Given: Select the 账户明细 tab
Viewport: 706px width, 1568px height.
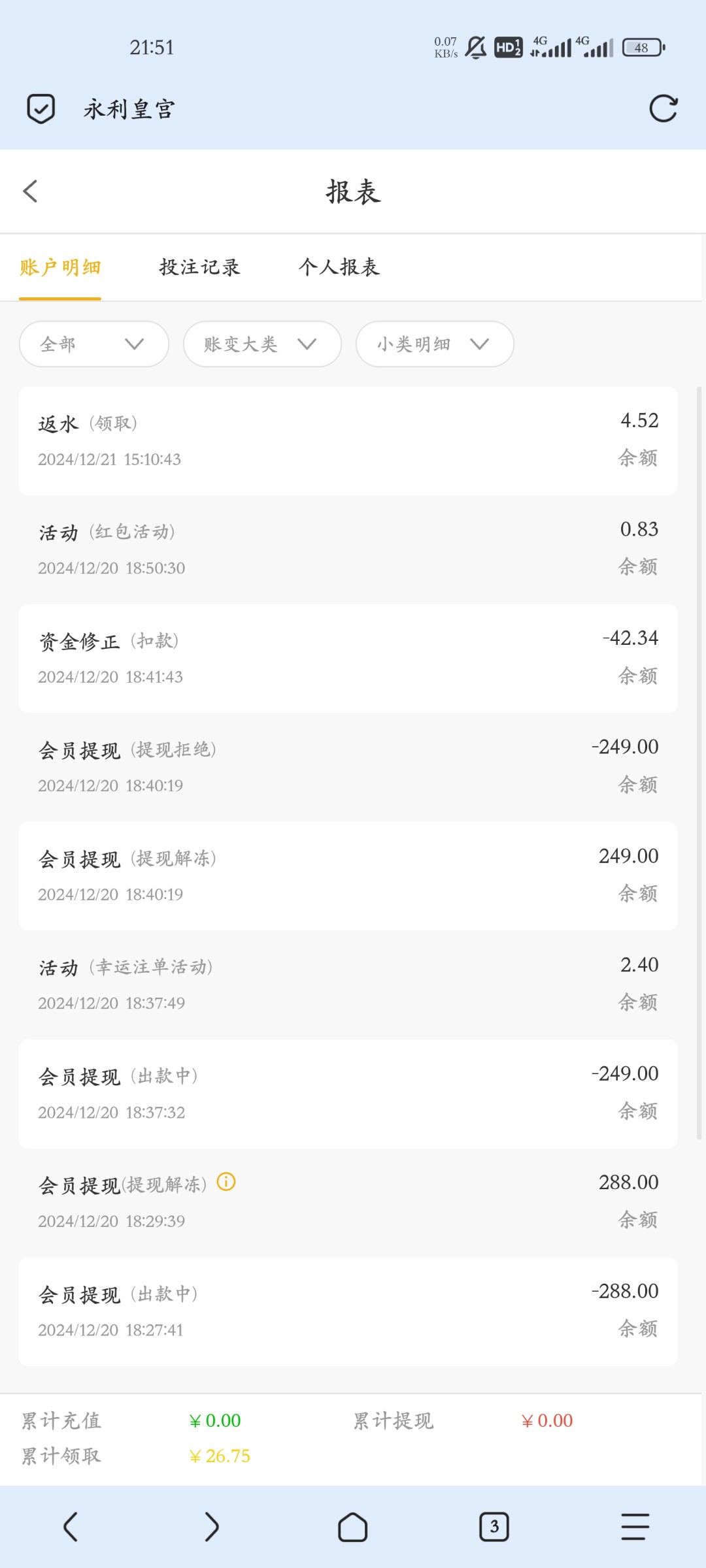Looking at the screenshot, I should (x=60, y=267).
